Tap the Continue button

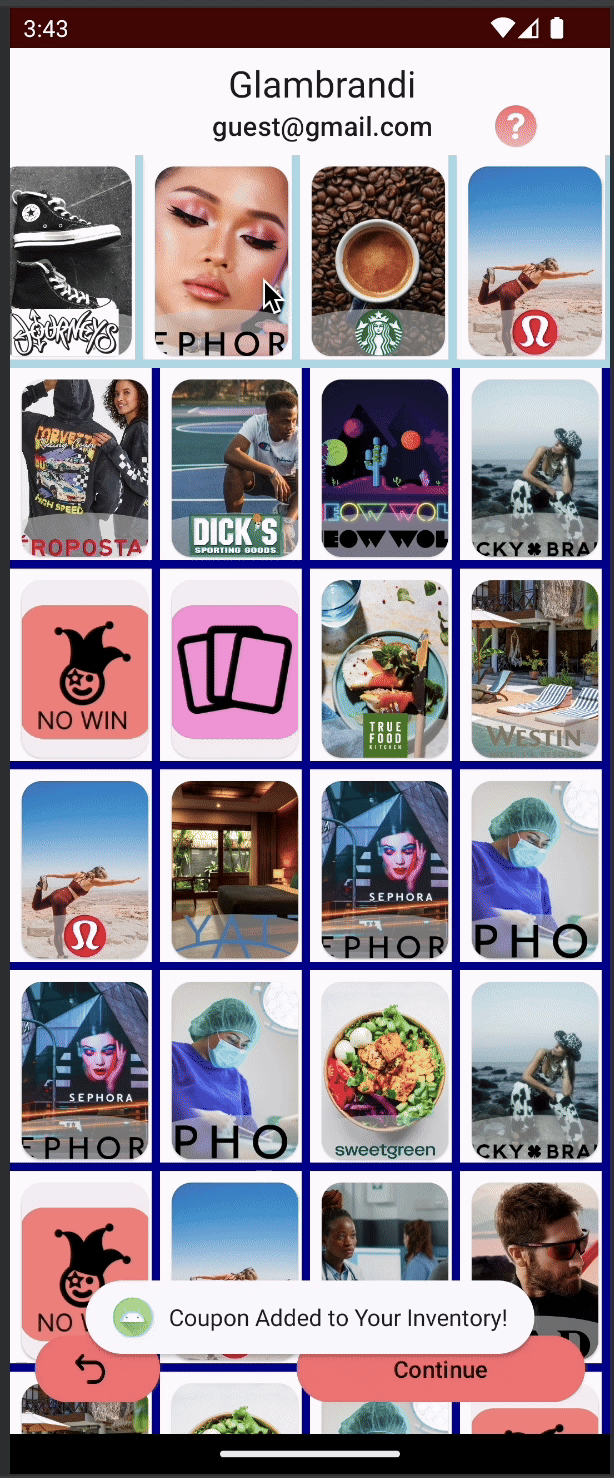tap(440, 1371)
